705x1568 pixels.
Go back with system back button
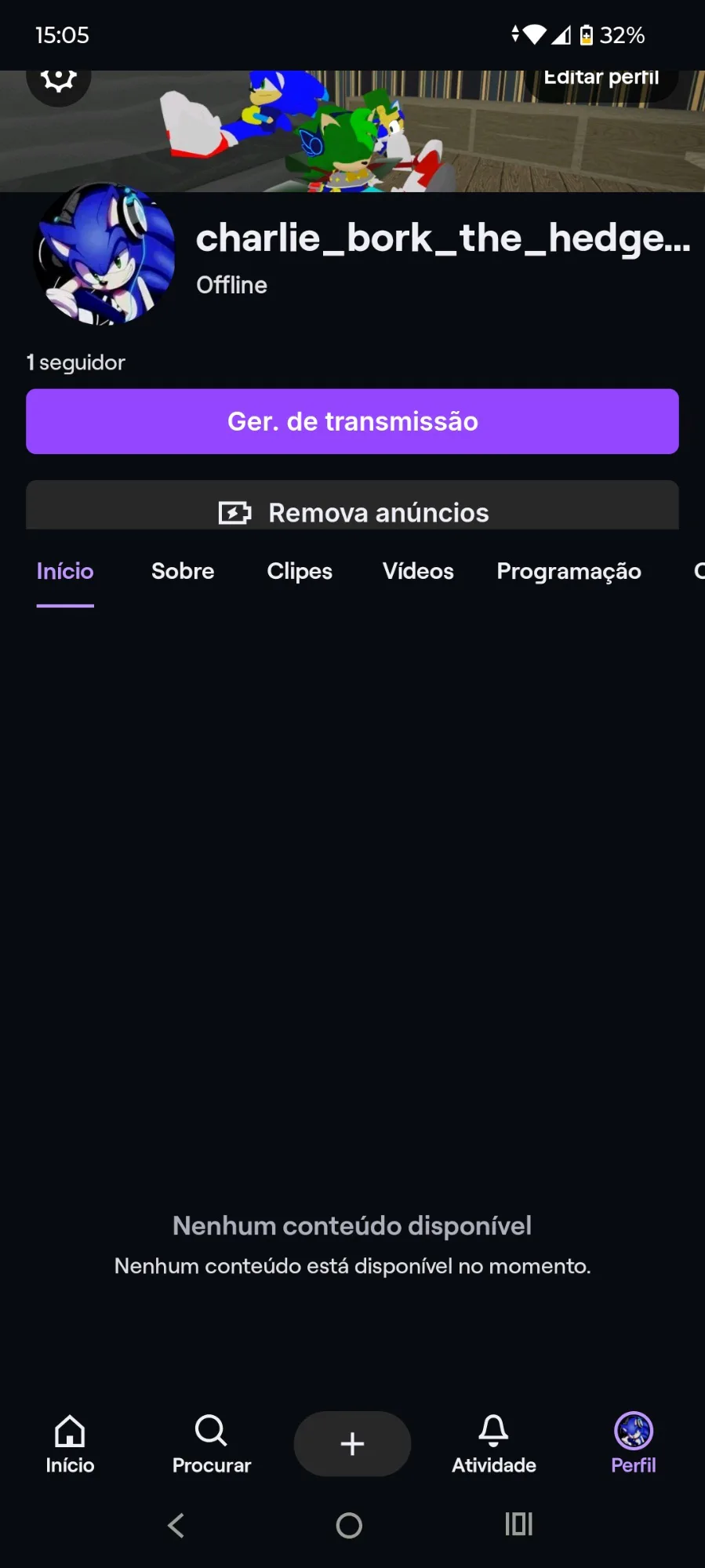click(x=176, y=1526)
